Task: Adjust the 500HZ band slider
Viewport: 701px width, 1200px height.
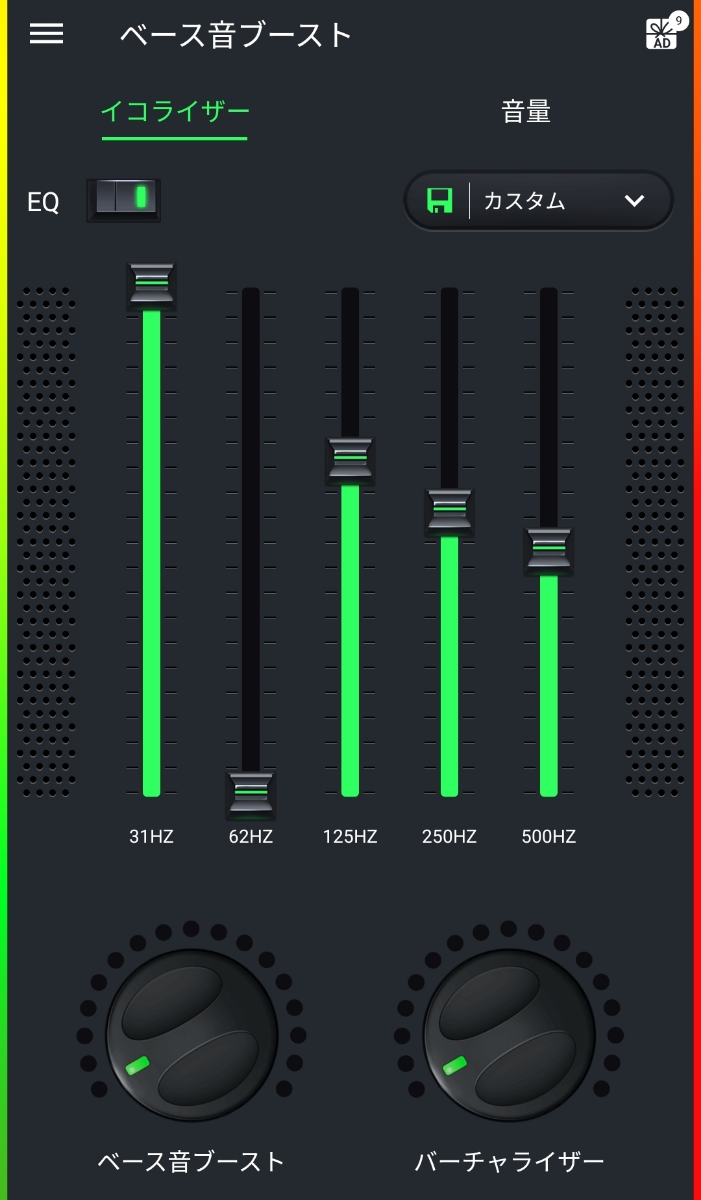Action: (x=549, y=550)
